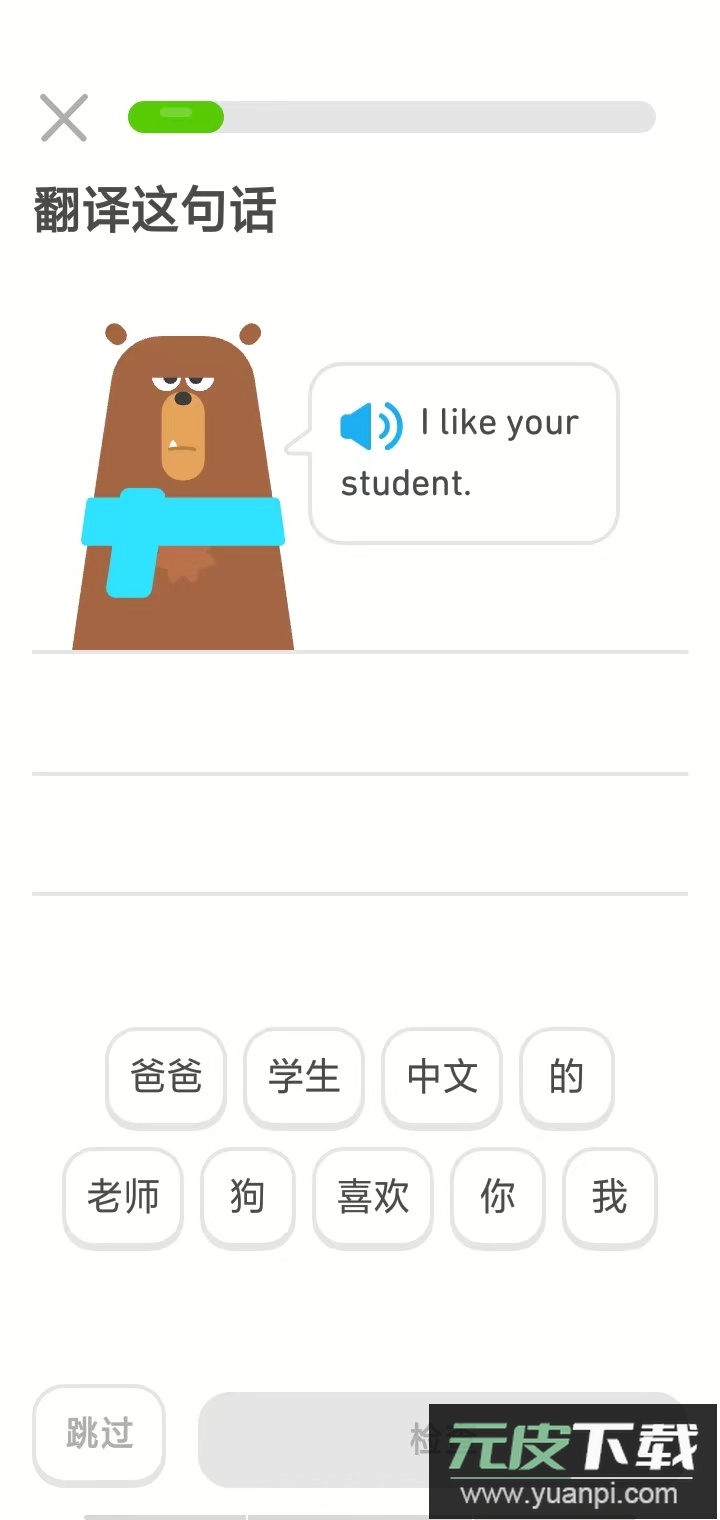Add 我 to the answer
This screenshot has height=1520, width=720.
[609, 1197]
